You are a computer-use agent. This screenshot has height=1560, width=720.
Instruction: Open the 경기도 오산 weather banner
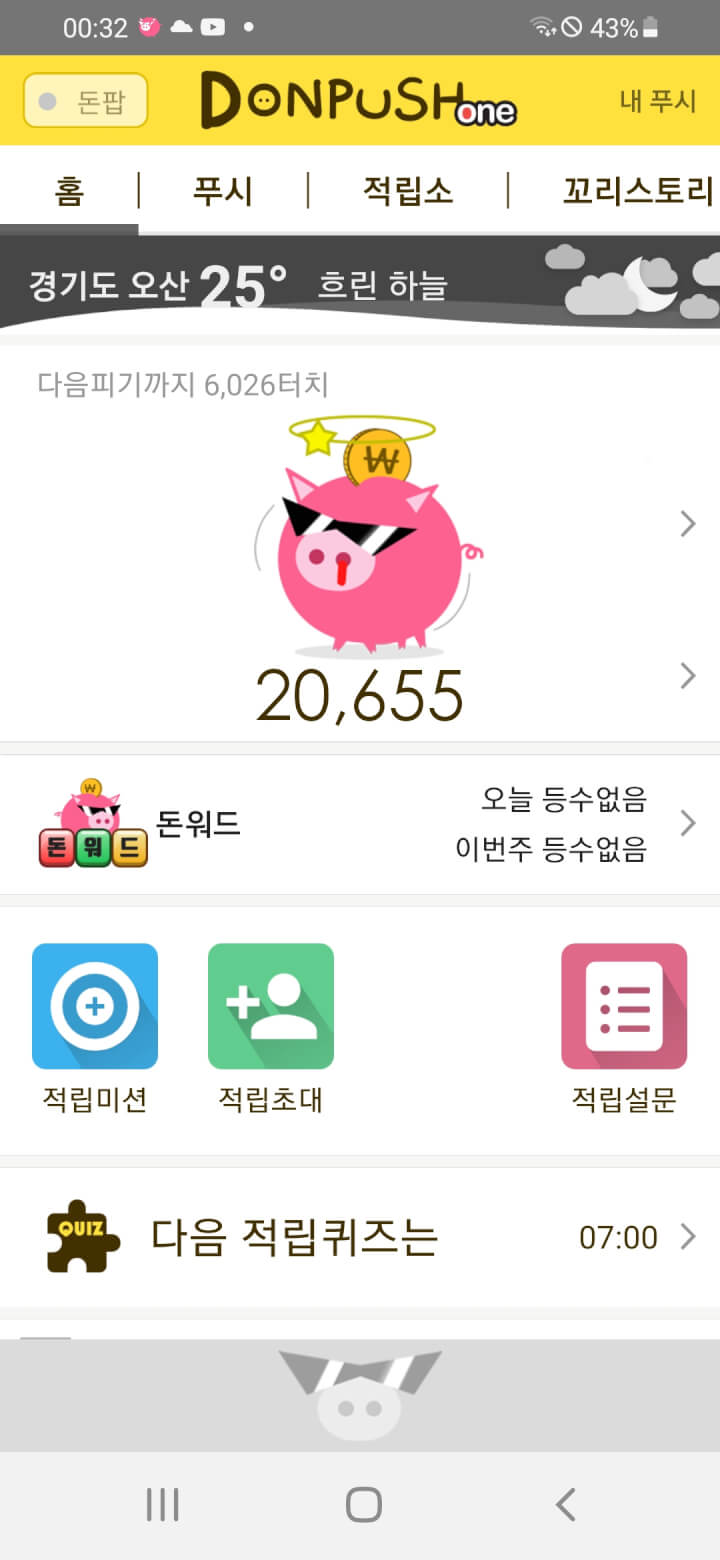pos(360,283)
